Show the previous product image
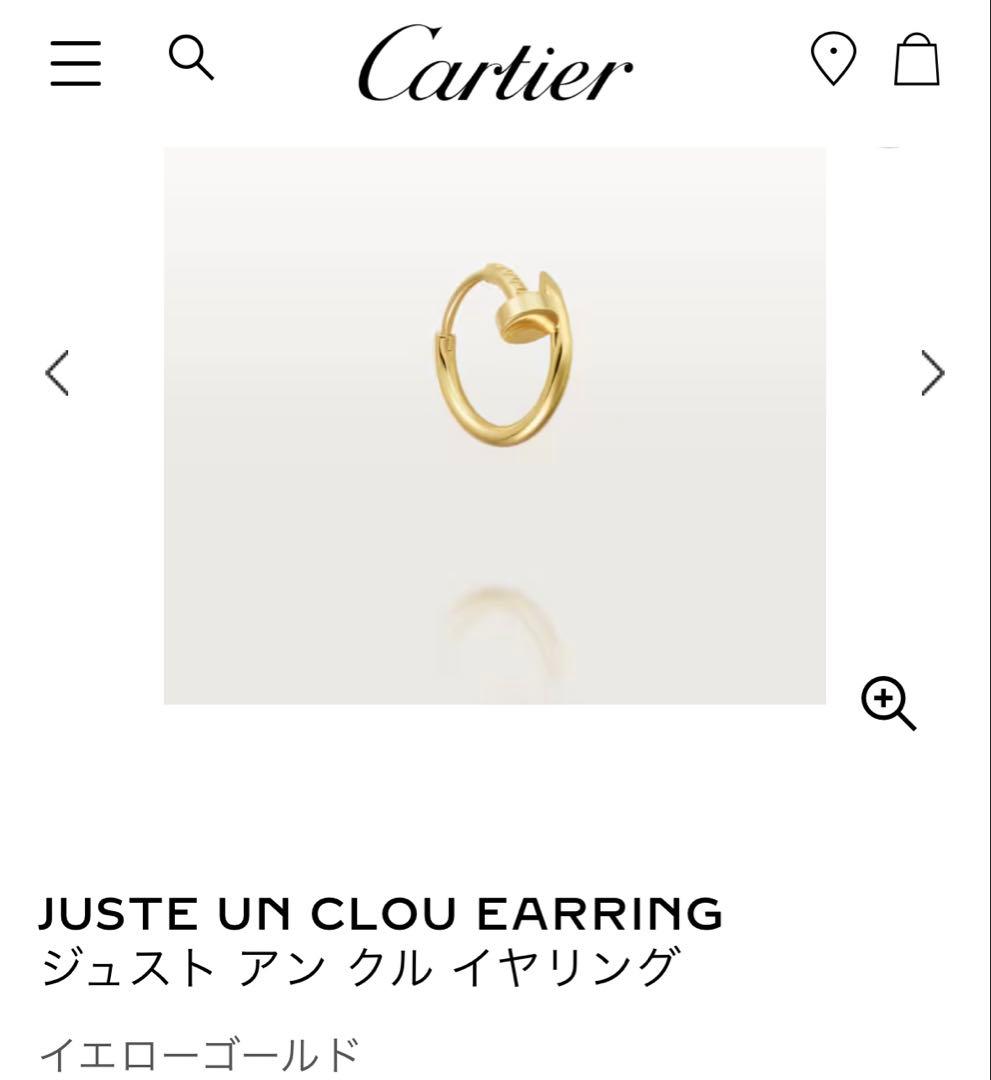The height and width of the screenshot is (1080, 991). (x=58, y=373)
